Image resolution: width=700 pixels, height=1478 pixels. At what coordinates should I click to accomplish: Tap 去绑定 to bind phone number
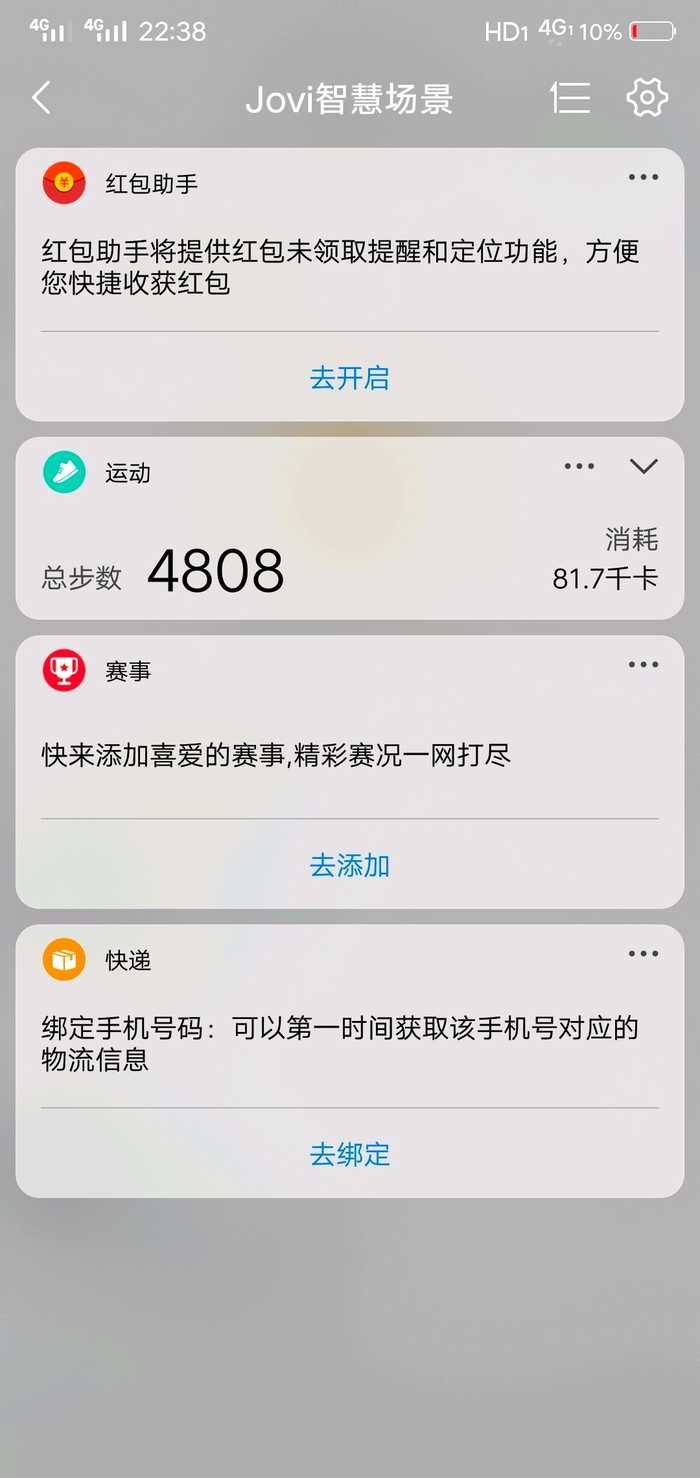click(x=349, y=1154)
